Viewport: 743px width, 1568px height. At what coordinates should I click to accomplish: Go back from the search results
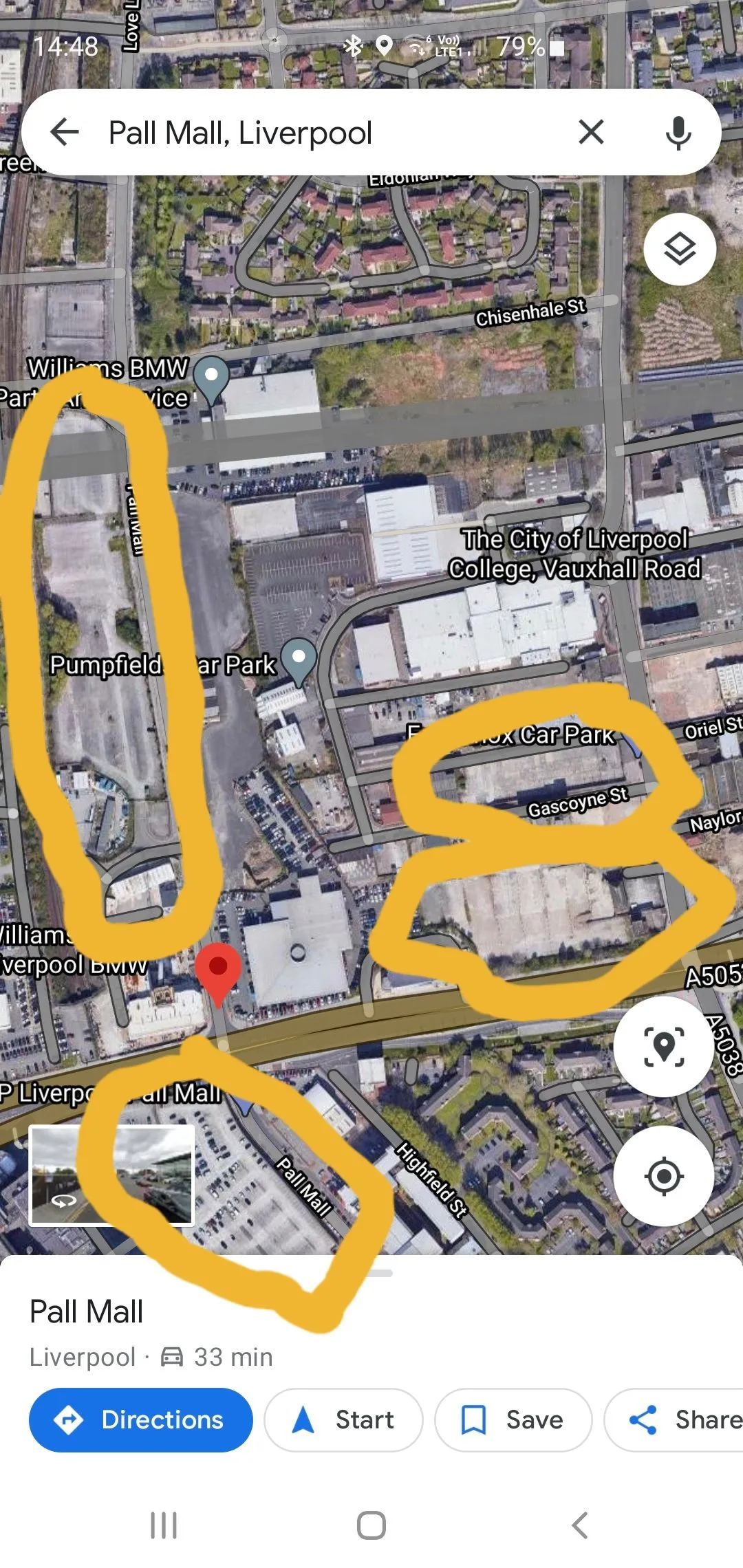65,132
